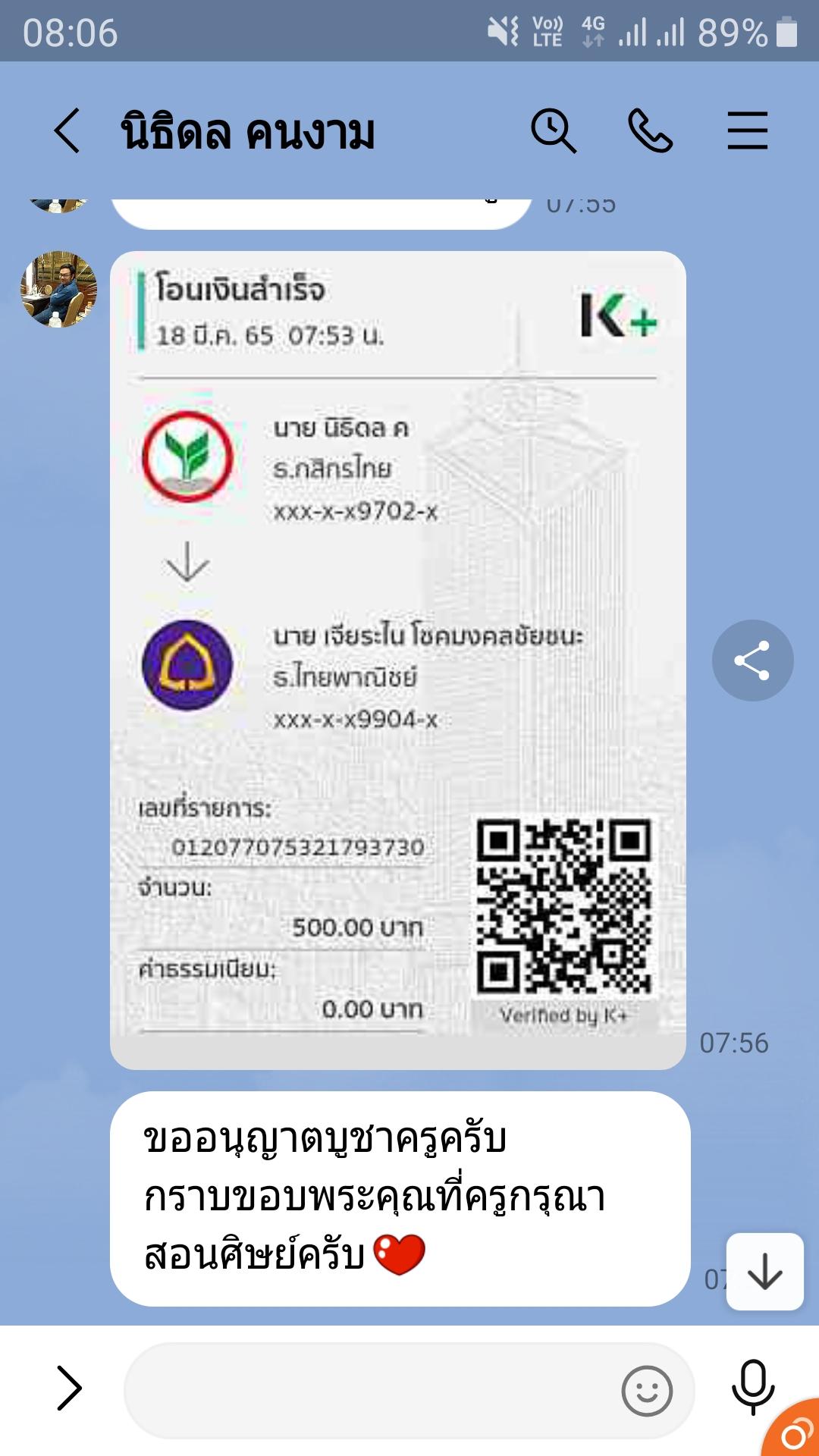This screenshot has height=1456, width=819.
Task: Share the transfer slip image
Action: pos(752,661)
